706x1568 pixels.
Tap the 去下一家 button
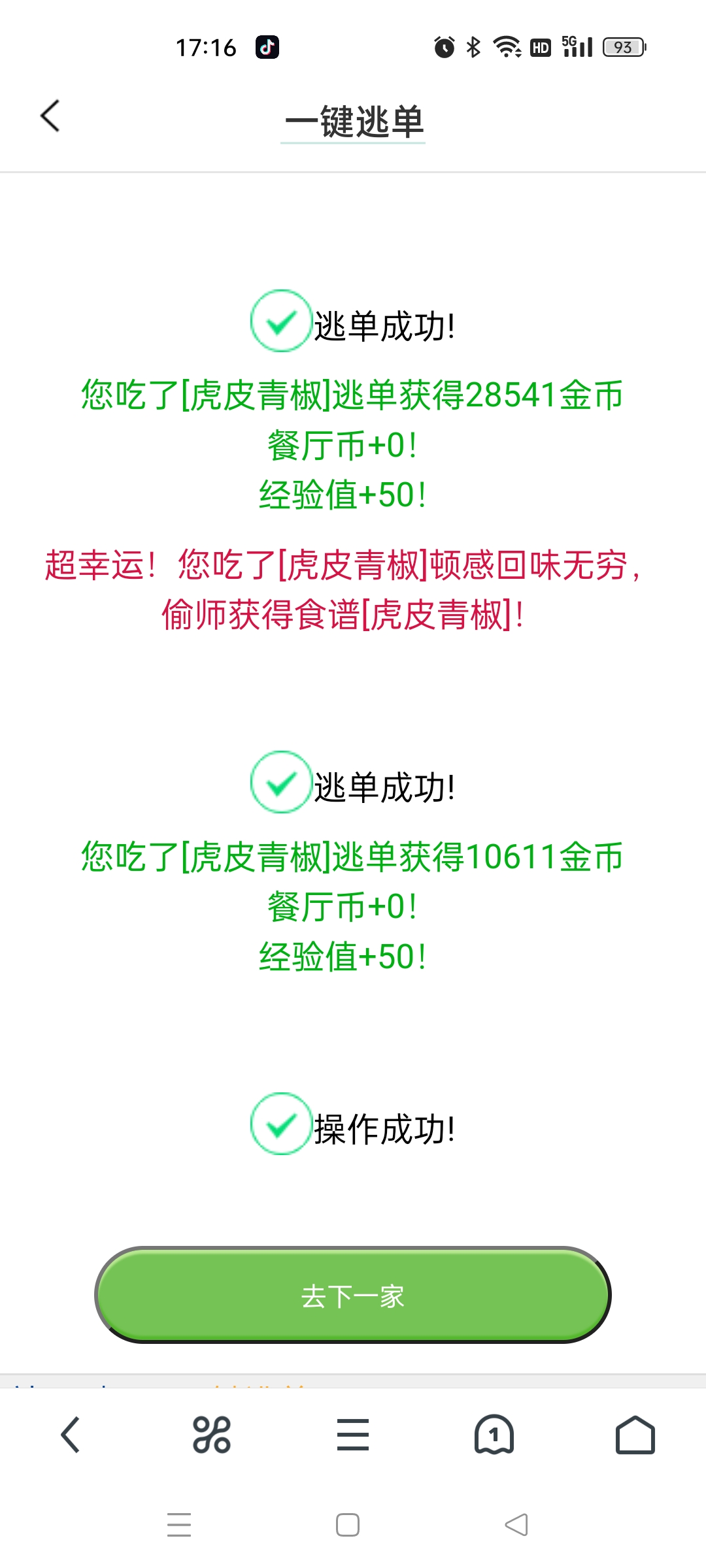point(353,1296)
